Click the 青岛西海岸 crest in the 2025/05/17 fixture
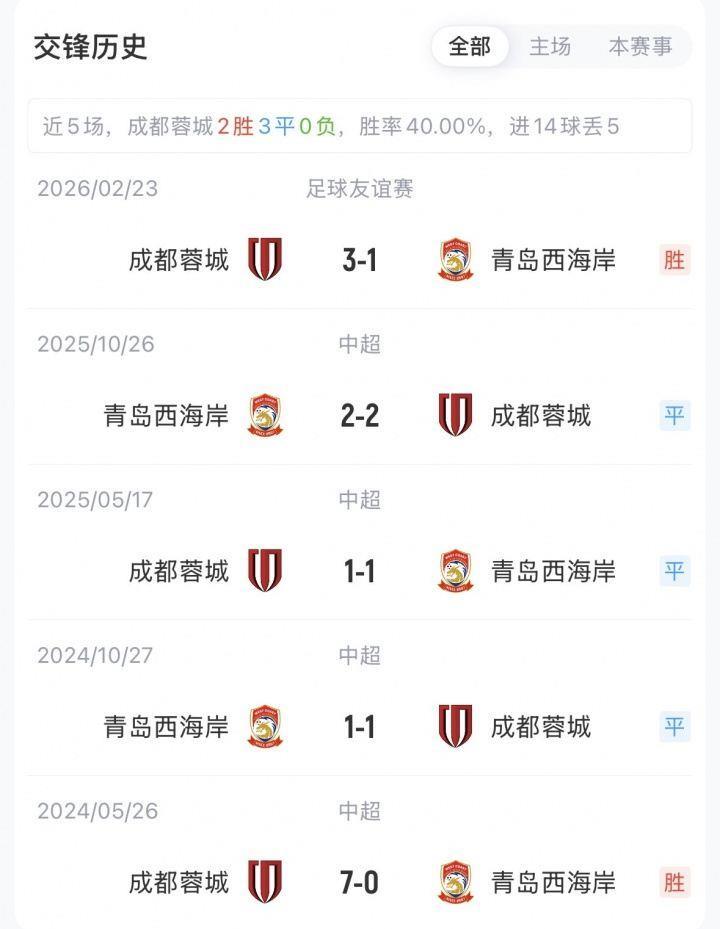Screen dimensions: 720x929 click(454, 570)
